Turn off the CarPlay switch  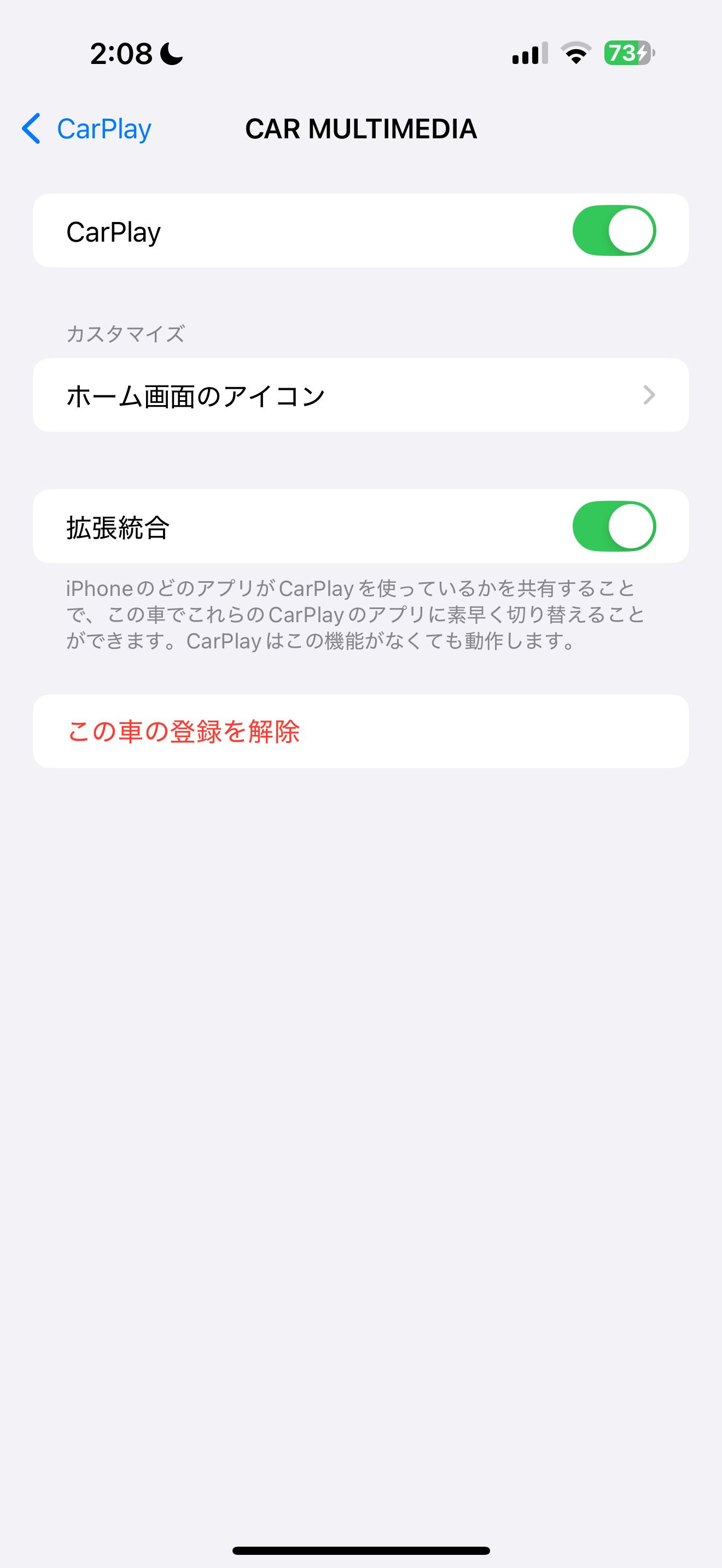click(x=613, y=231)
